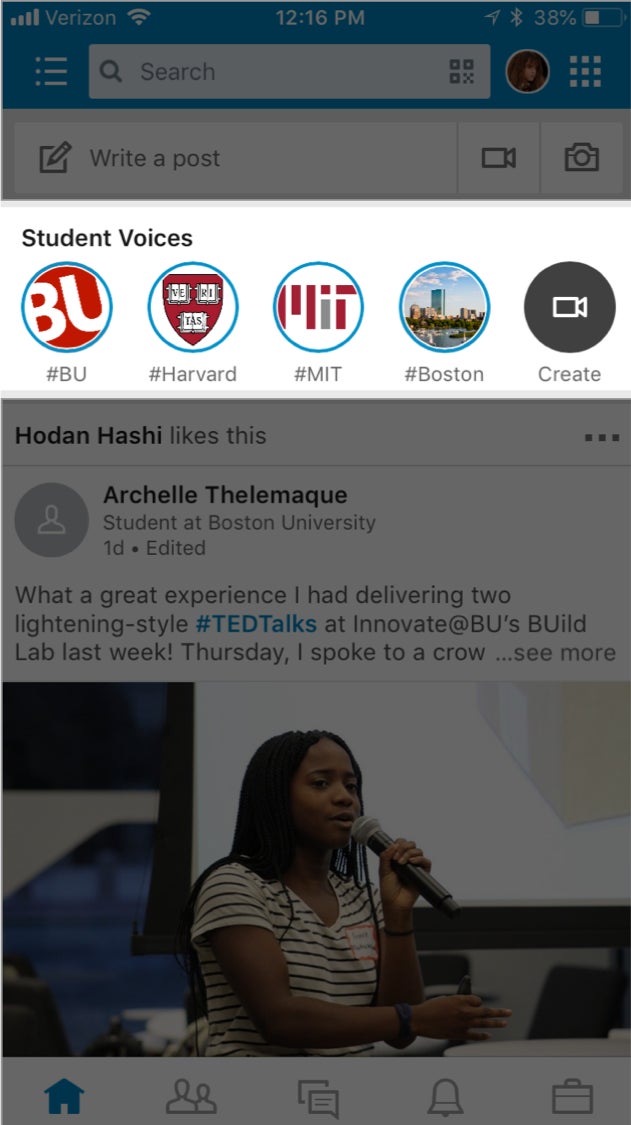Record a video post

(498, 158)
